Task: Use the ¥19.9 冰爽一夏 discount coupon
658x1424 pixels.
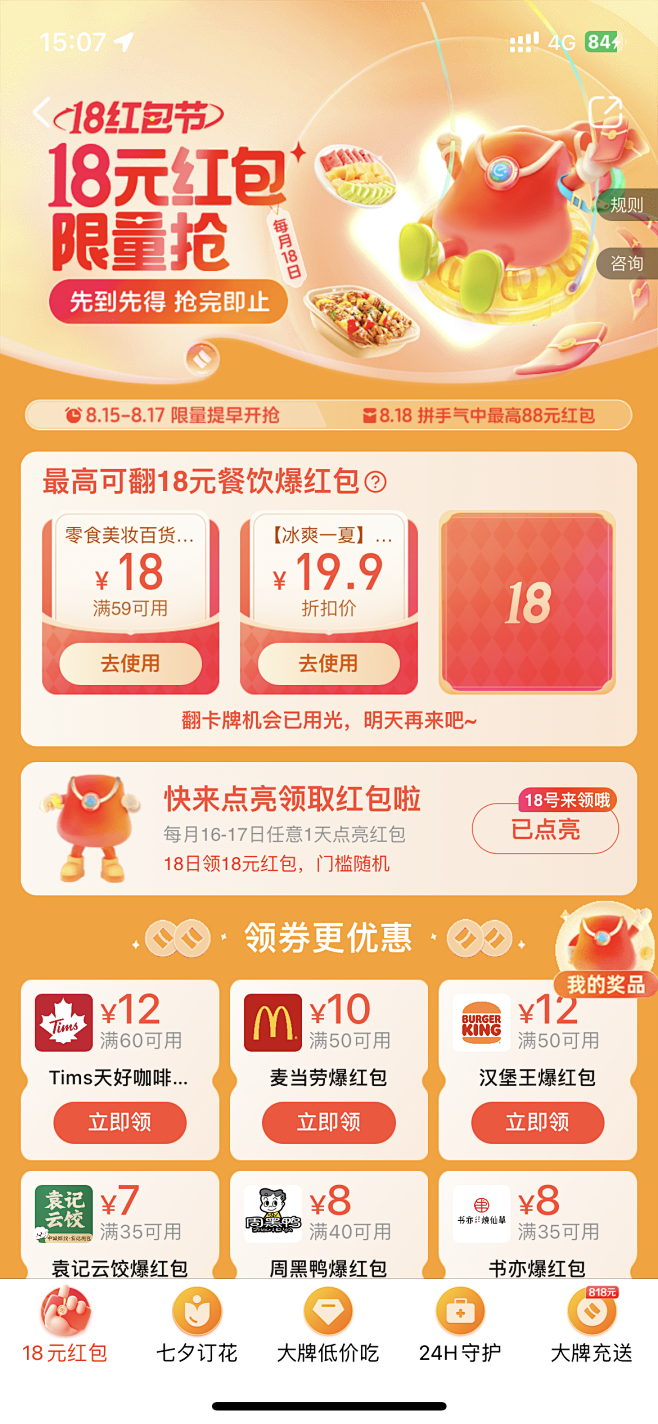Action: coord(328,664)
